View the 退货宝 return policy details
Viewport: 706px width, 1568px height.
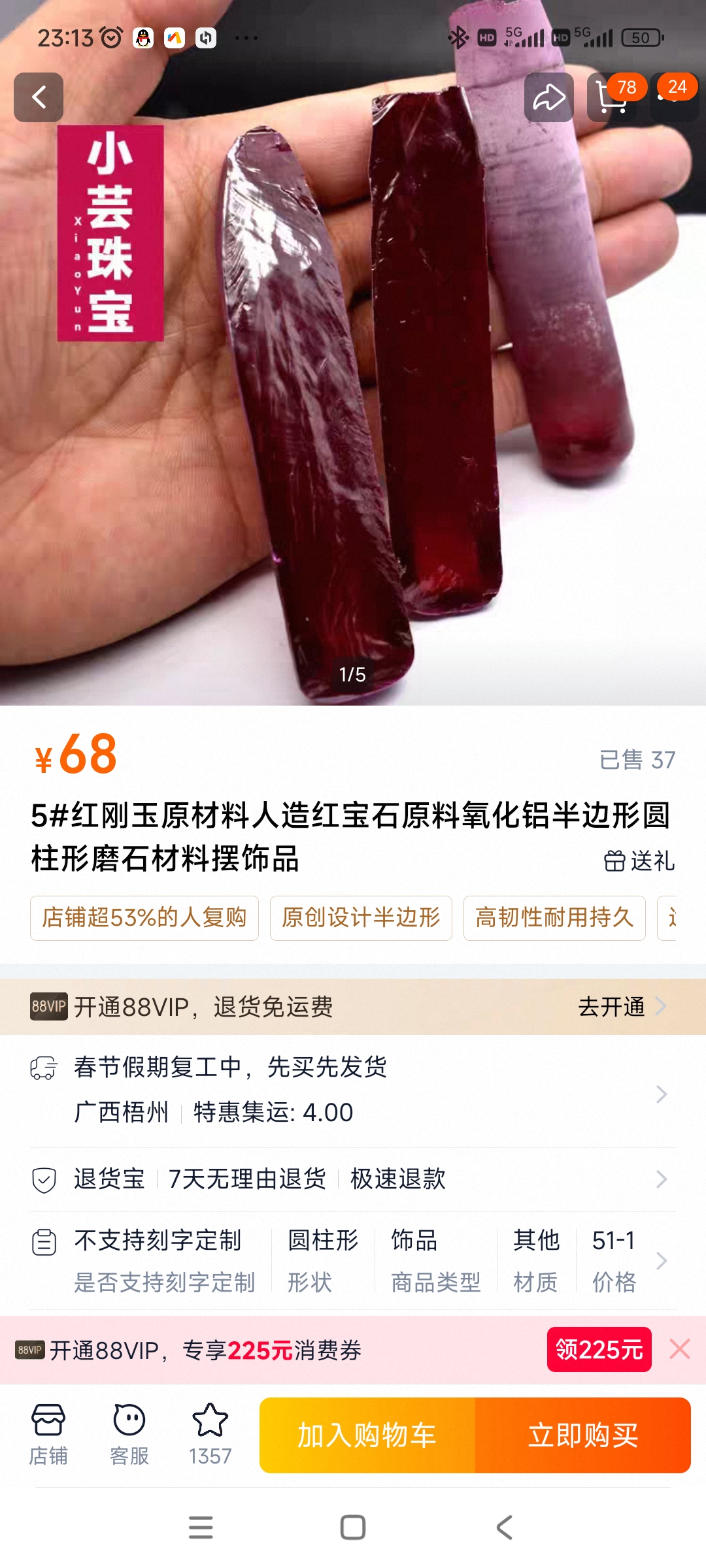(x=353, y=1179)
